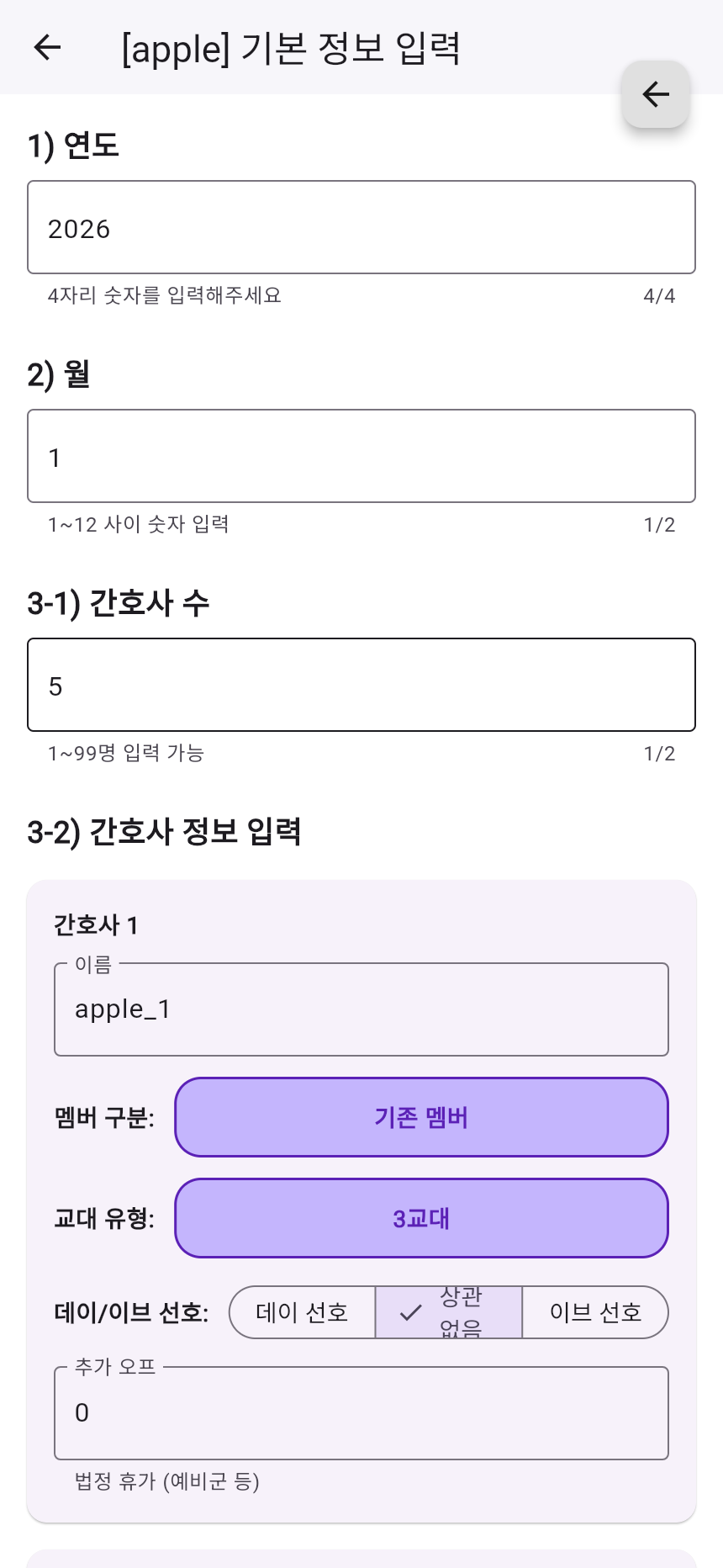Tap the back arrow in the top bar
Image resolution: width=723 pixels, height=1568 pixels.
click(46, 48)
